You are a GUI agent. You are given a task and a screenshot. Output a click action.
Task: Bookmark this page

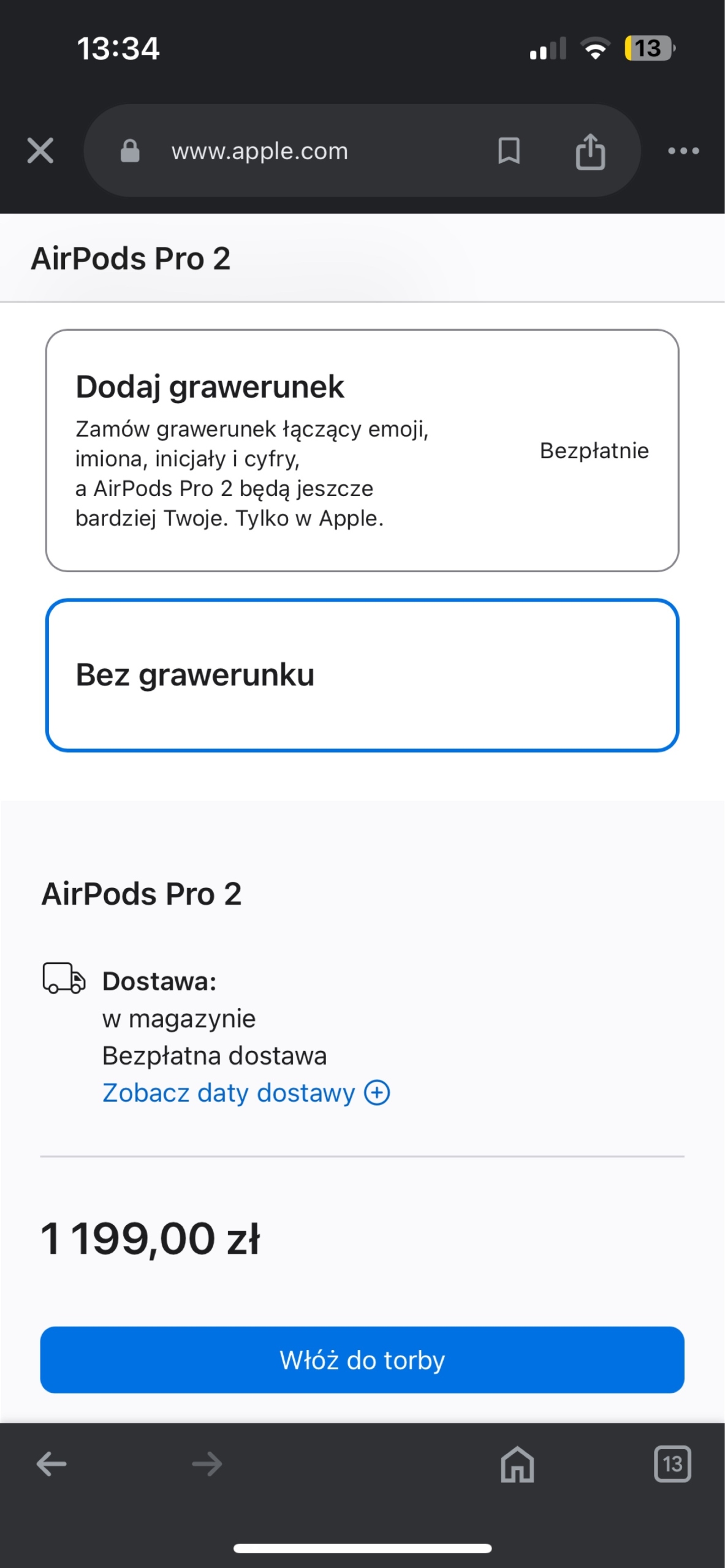coord(509,151)
